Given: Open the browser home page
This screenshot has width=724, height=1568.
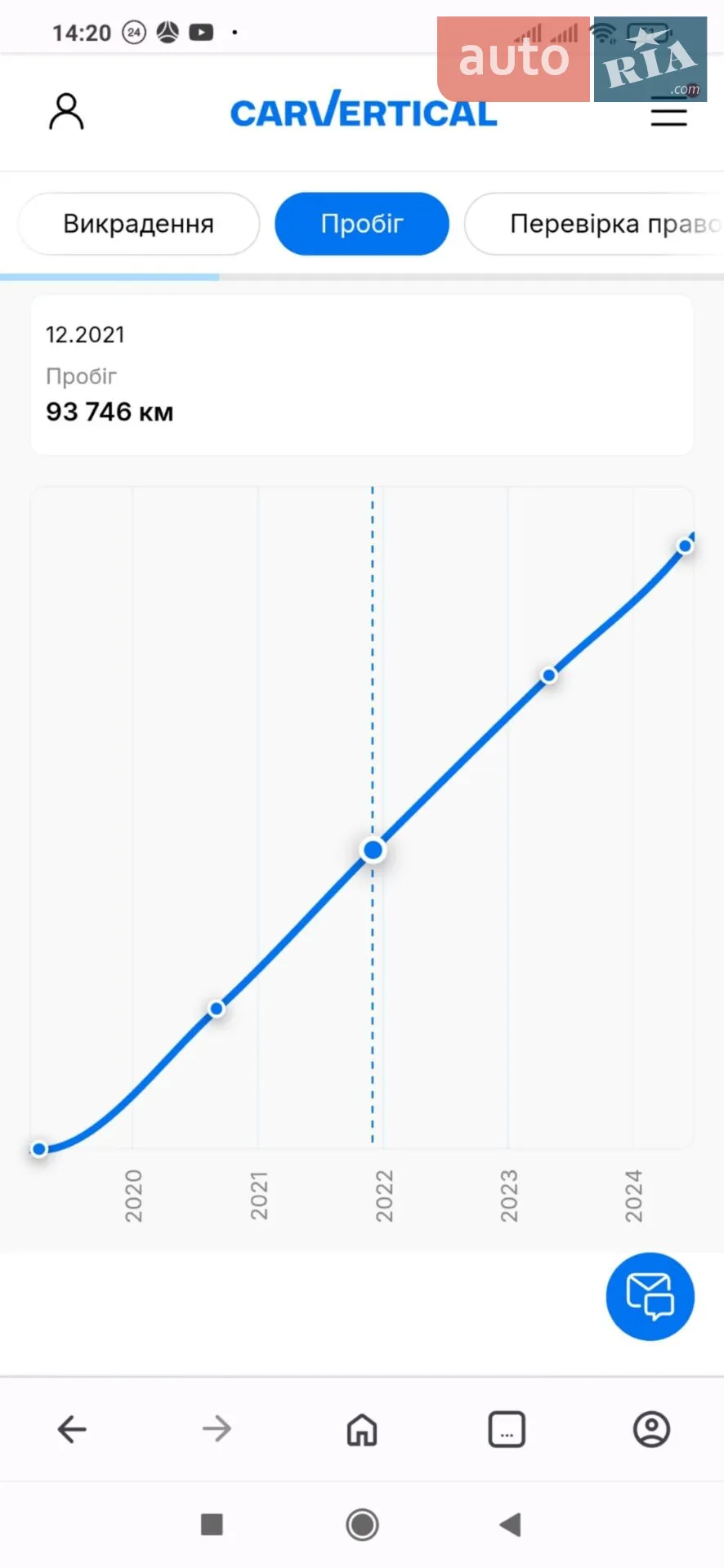Looking at the screenshot, I should pos(362,1429).
